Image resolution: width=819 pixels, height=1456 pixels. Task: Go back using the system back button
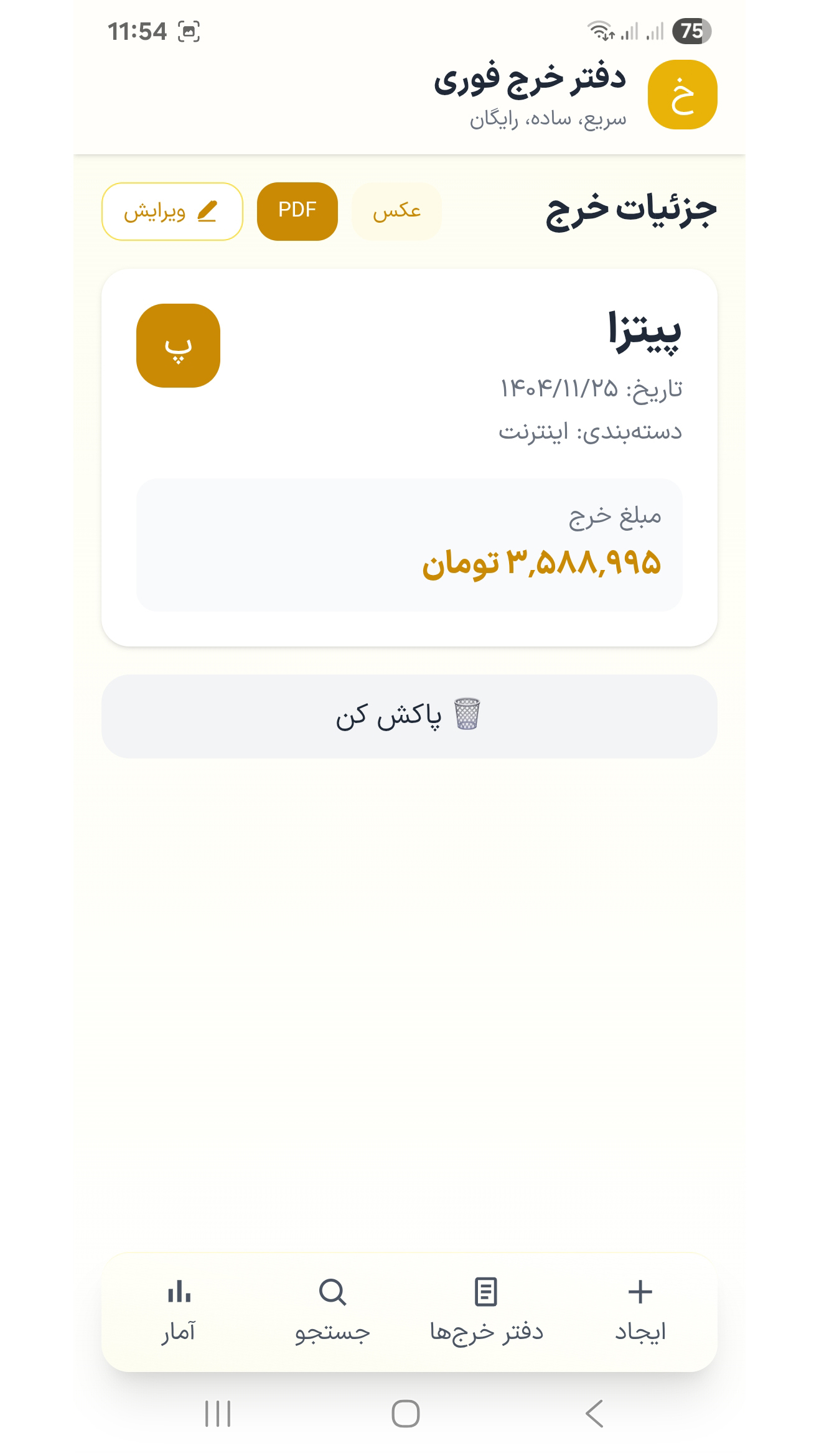(x=594, y=1414)
